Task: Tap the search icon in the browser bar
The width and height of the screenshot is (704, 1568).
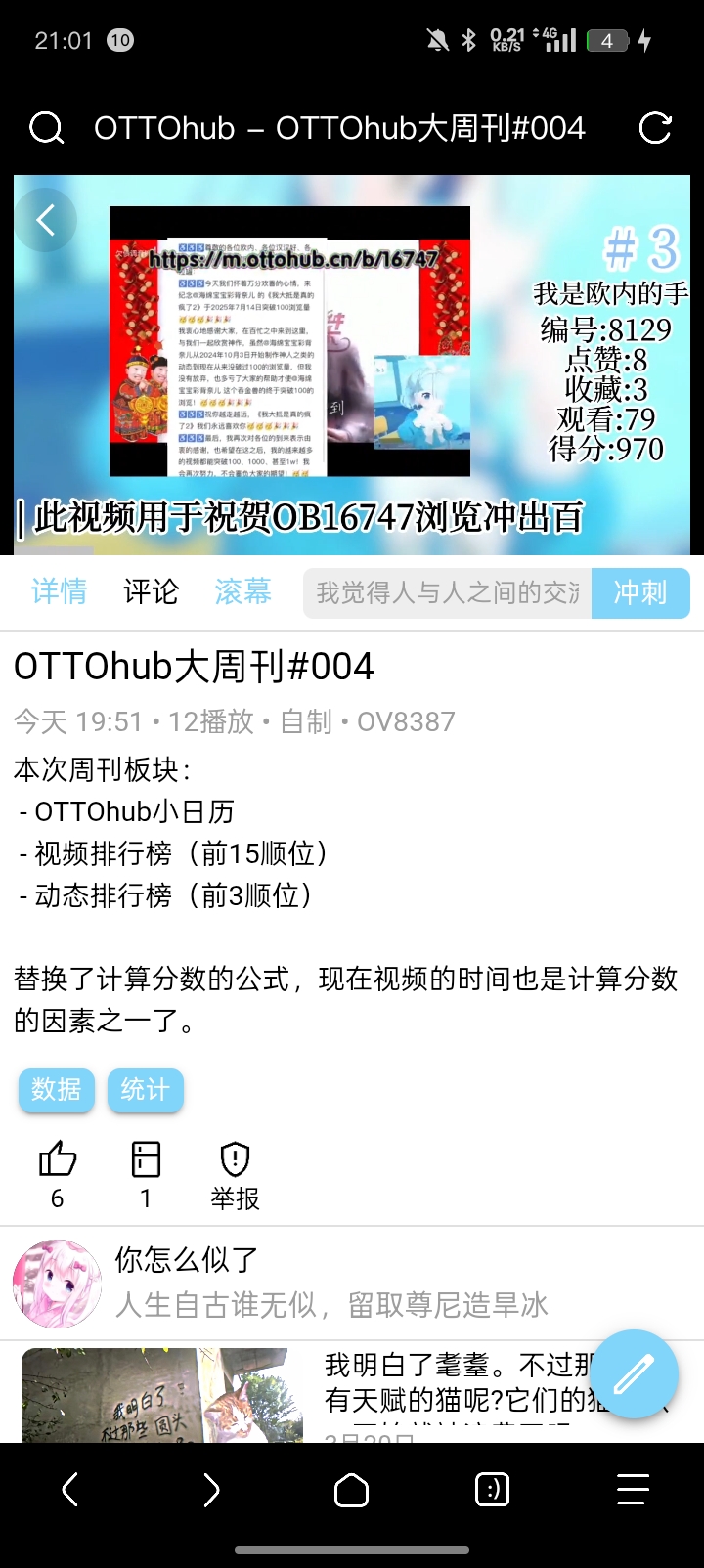Action: (46, 128)
